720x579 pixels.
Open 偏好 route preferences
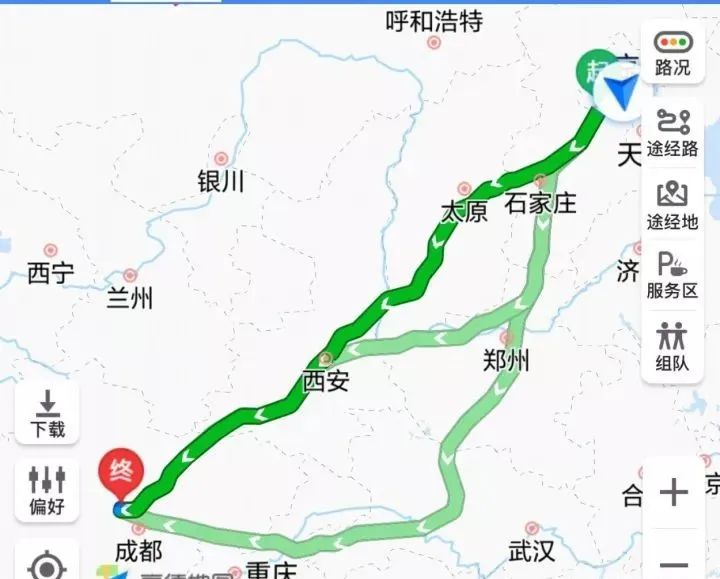47,490
